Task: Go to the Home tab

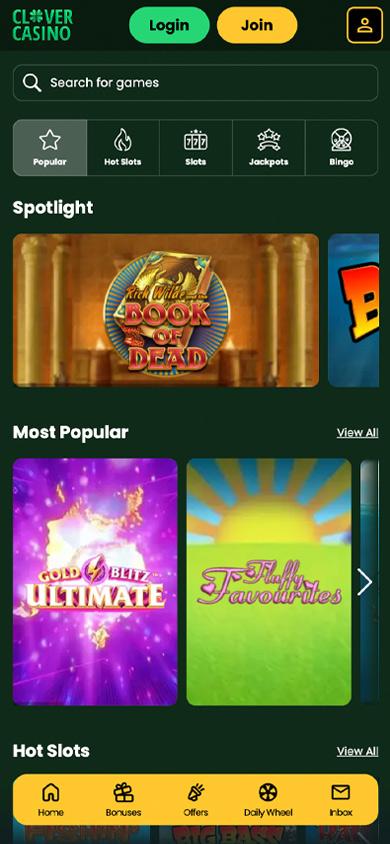Action: coord(51,799)
